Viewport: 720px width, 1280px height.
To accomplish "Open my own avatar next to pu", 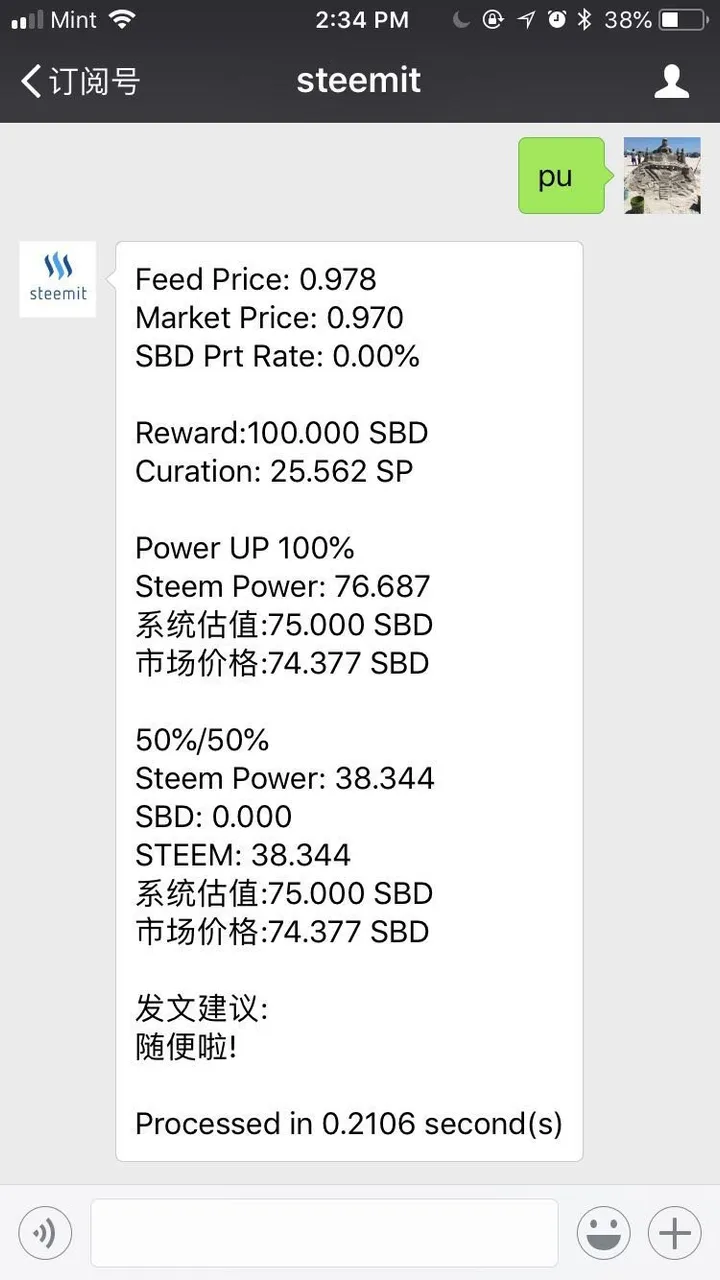I will click(662, 176).
